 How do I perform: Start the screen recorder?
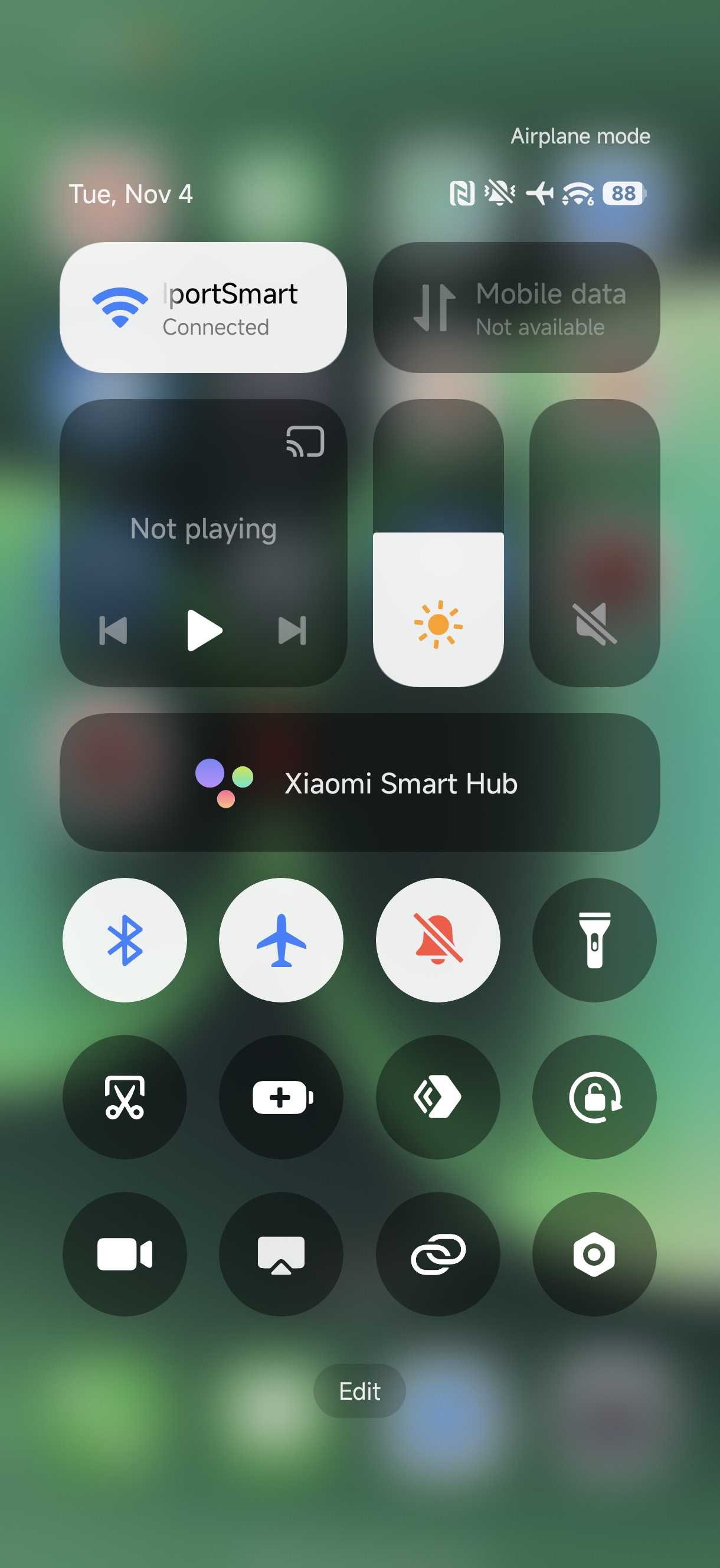(125, 1254)
